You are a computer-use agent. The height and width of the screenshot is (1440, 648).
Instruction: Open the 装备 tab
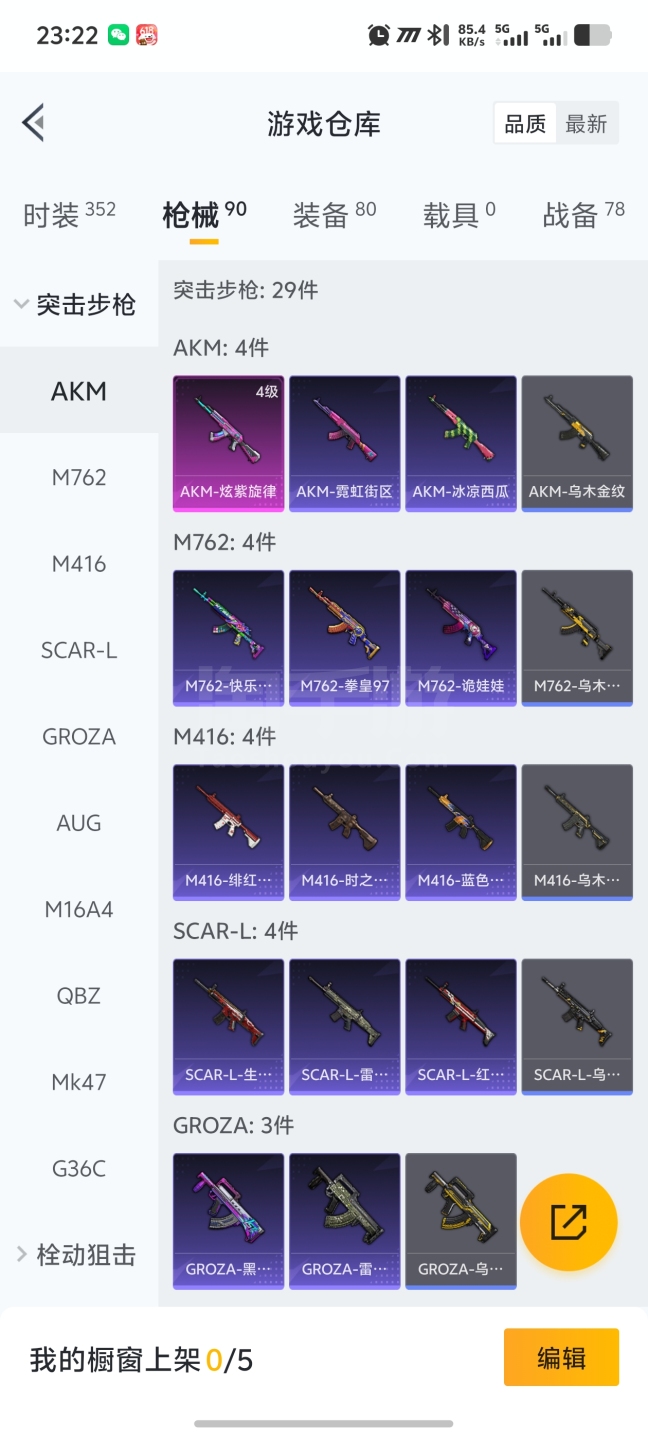334,214
